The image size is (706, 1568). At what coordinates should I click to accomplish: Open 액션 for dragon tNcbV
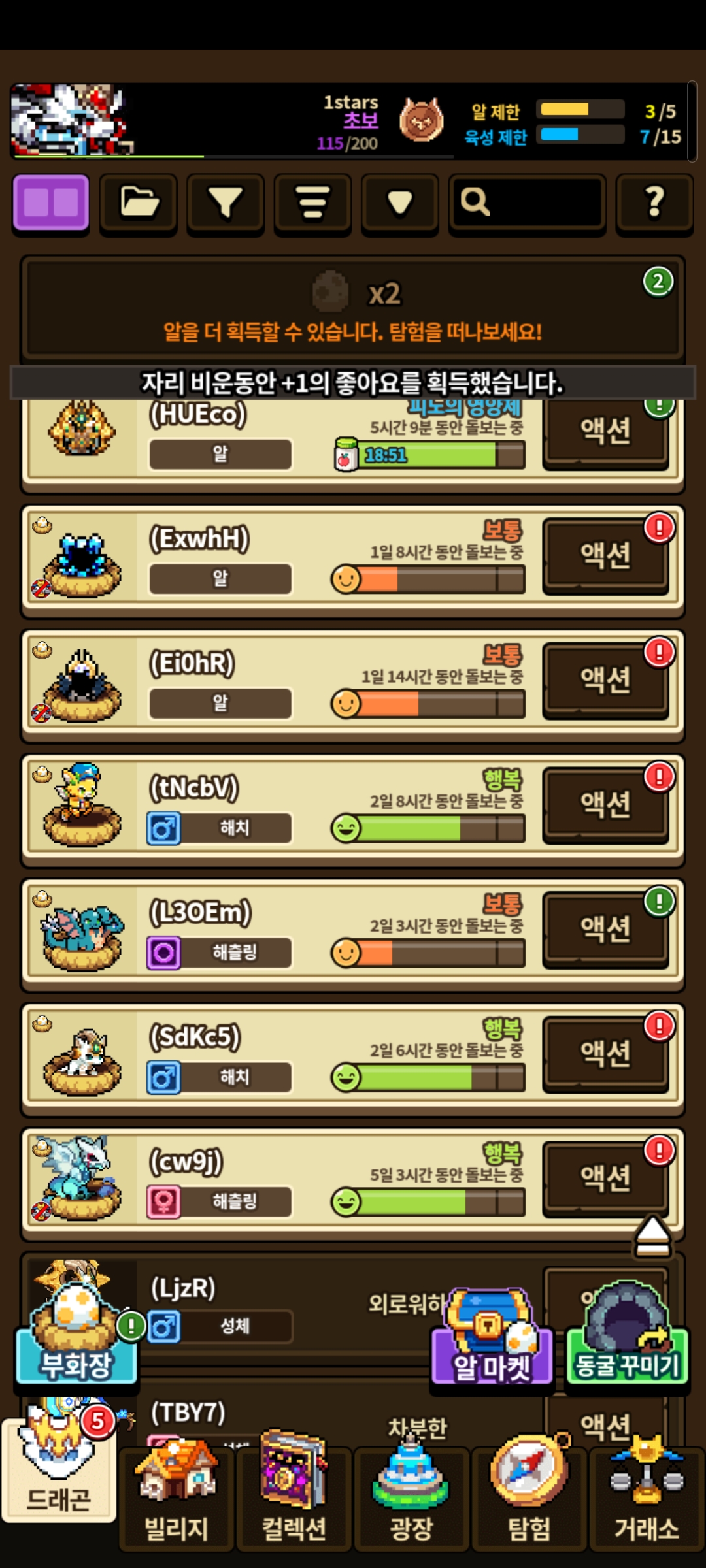coord(605,804)
